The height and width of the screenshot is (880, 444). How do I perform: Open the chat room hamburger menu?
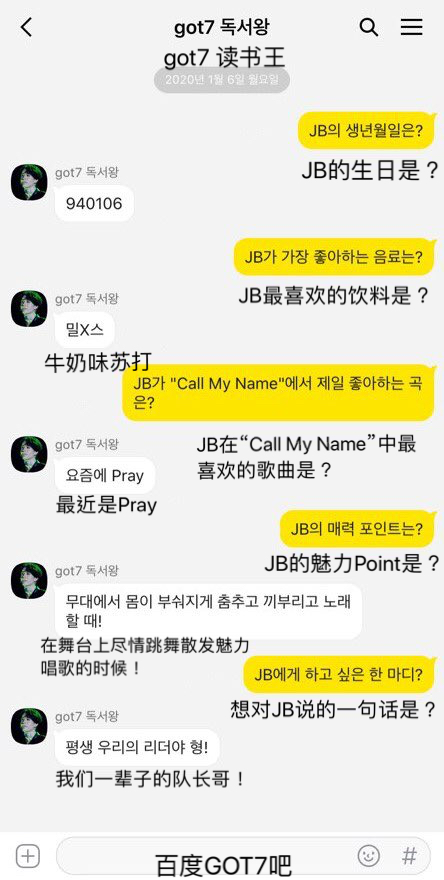coord(411,27)
